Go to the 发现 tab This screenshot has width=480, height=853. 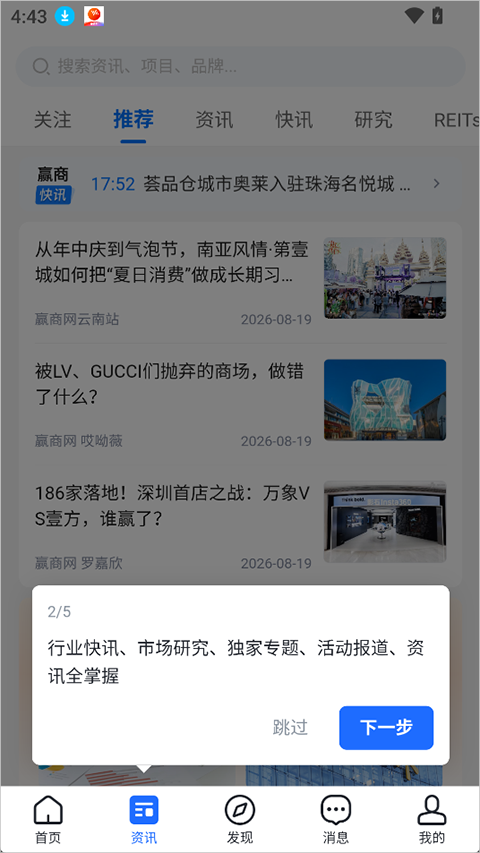tap(240, 819)
